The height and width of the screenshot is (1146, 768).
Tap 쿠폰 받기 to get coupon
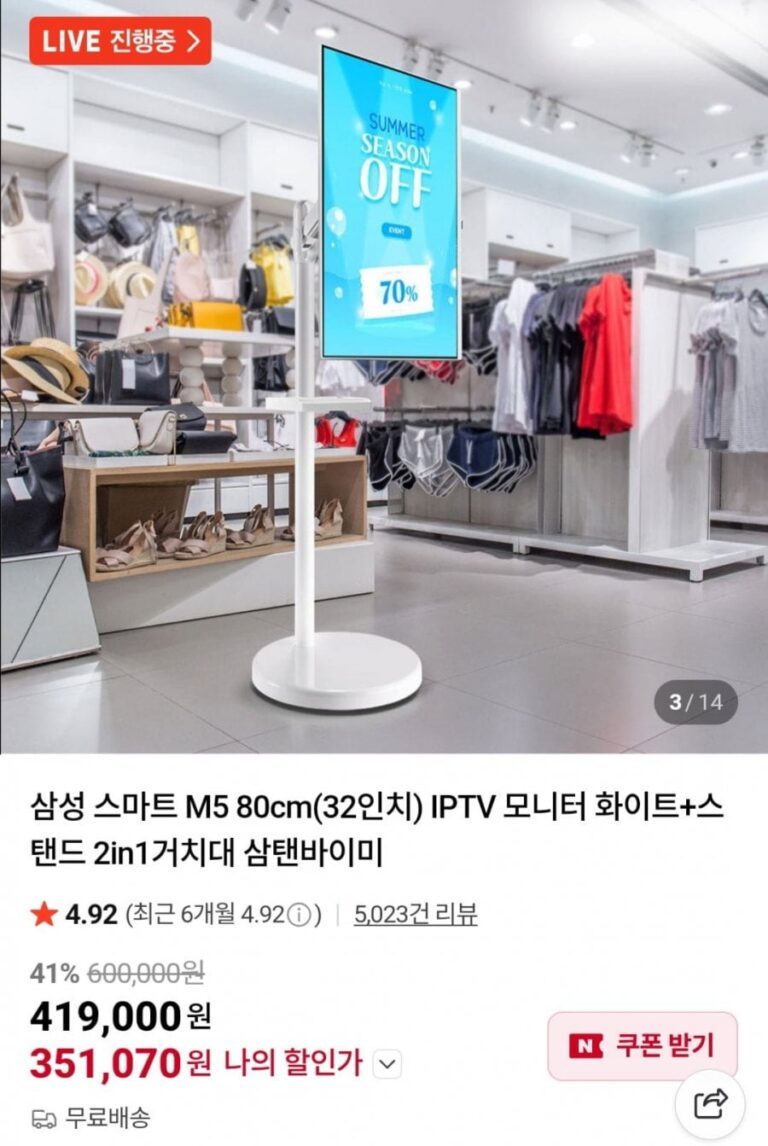pyautogui.click(x=642, y=1046)
